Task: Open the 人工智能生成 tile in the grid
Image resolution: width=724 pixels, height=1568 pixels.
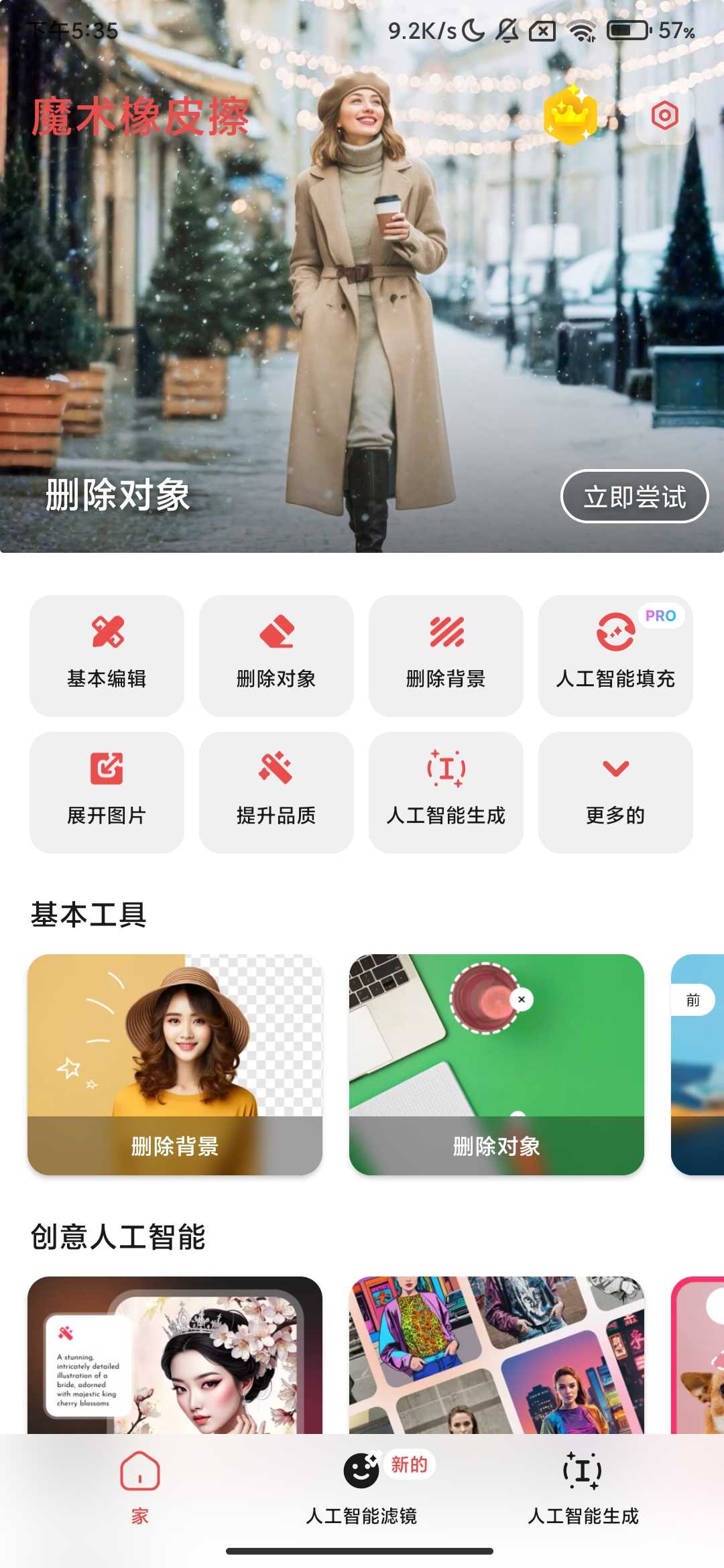Action: point(446,792)
